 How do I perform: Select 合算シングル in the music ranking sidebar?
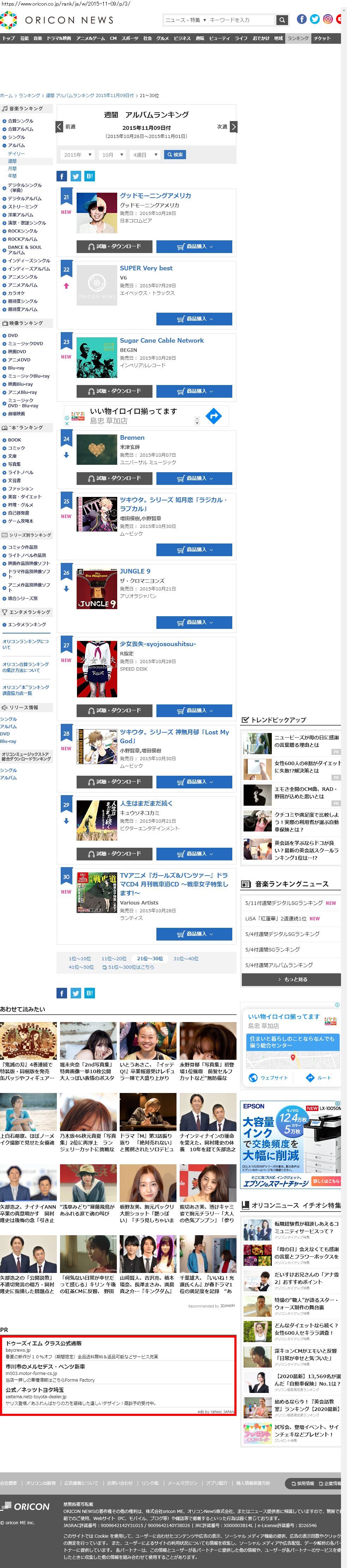(21, 121)
